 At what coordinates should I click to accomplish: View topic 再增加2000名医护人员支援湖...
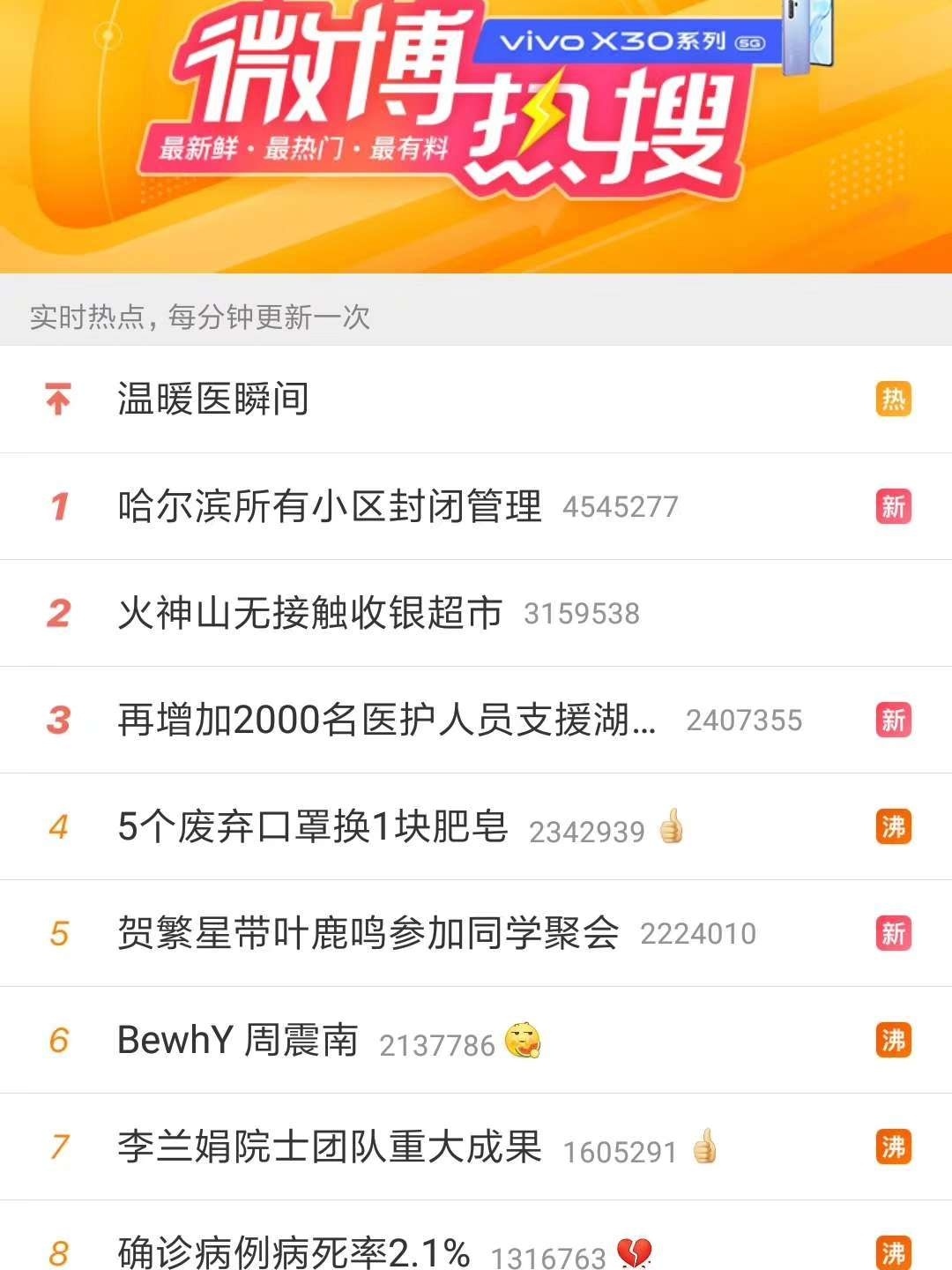pos(386,720)
